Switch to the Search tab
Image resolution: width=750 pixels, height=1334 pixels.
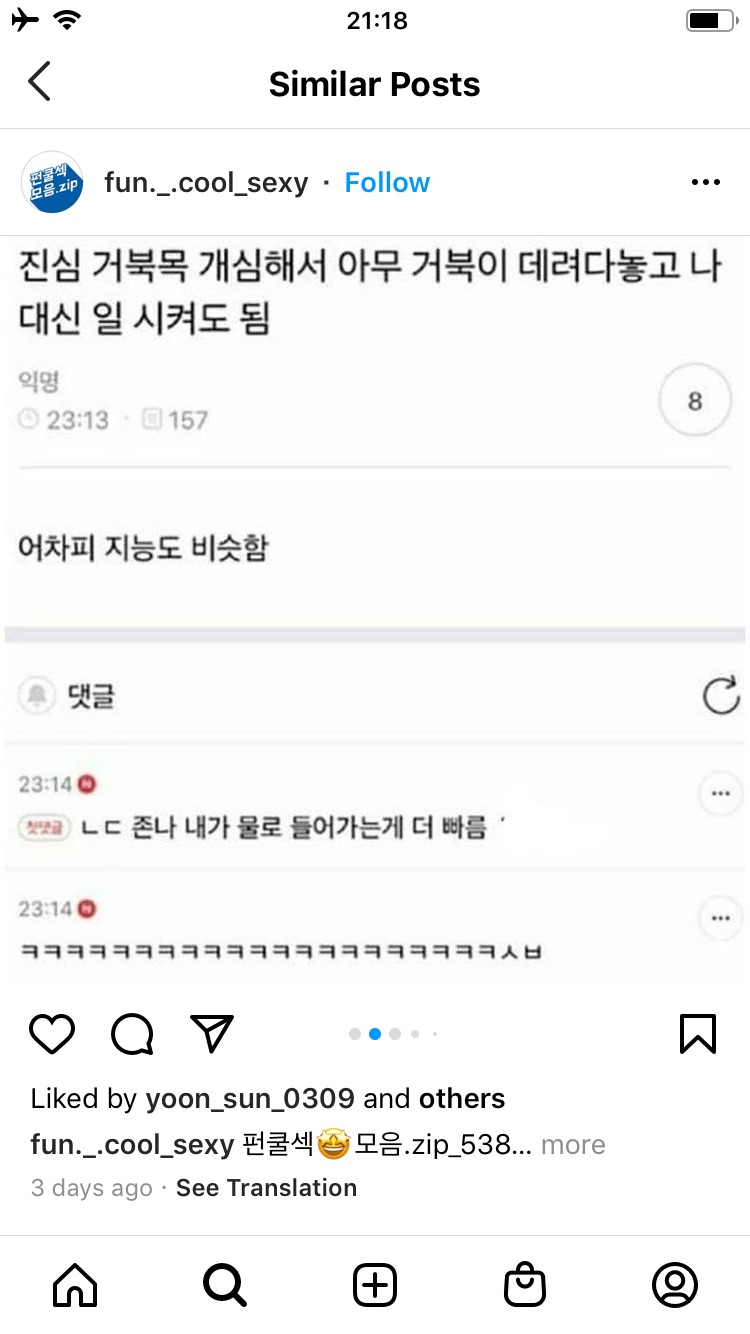pos(225,1285)
